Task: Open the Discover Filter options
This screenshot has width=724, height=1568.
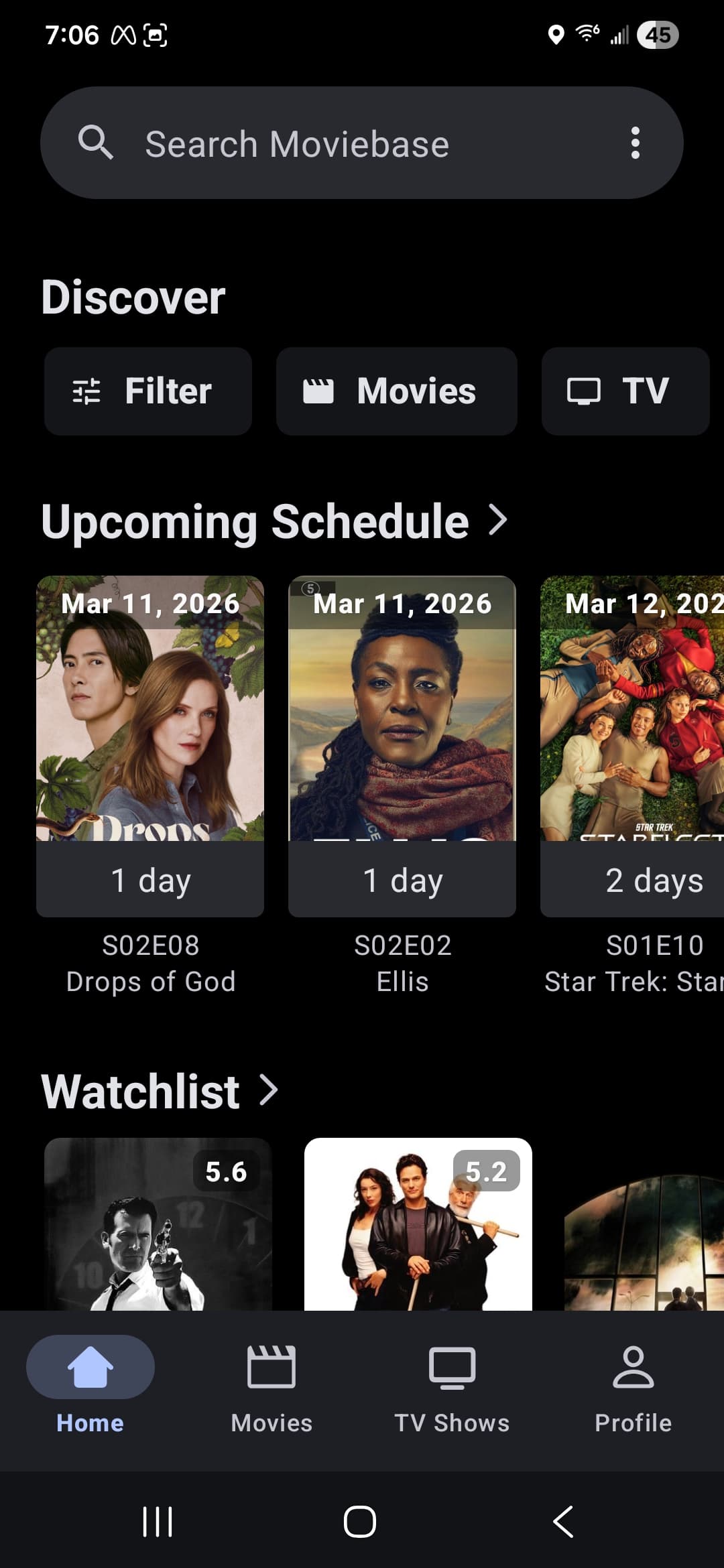Action: pyautogui.click(x=148, y=391)
